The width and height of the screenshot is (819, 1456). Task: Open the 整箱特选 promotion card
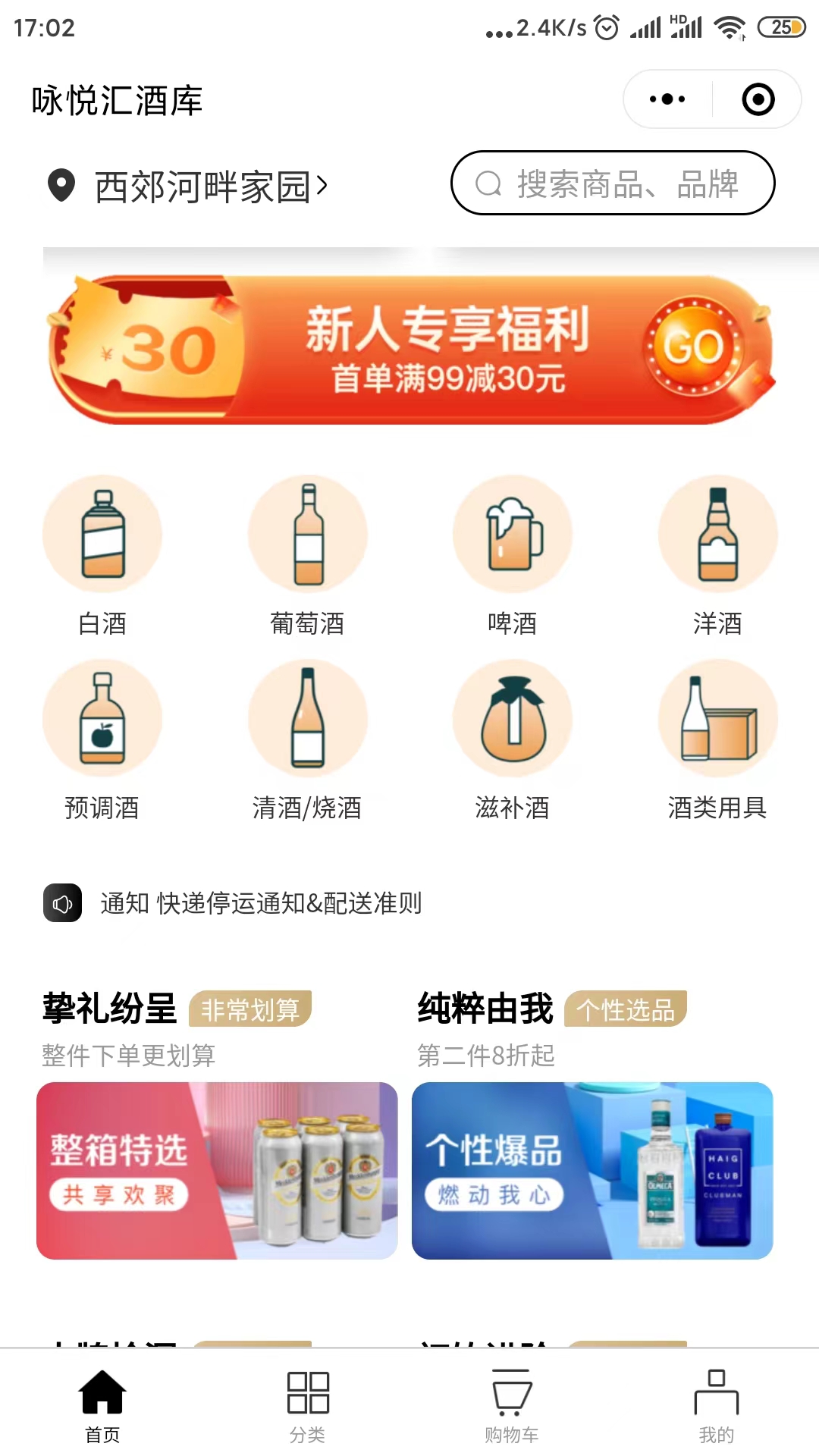tap(217, 1171)
